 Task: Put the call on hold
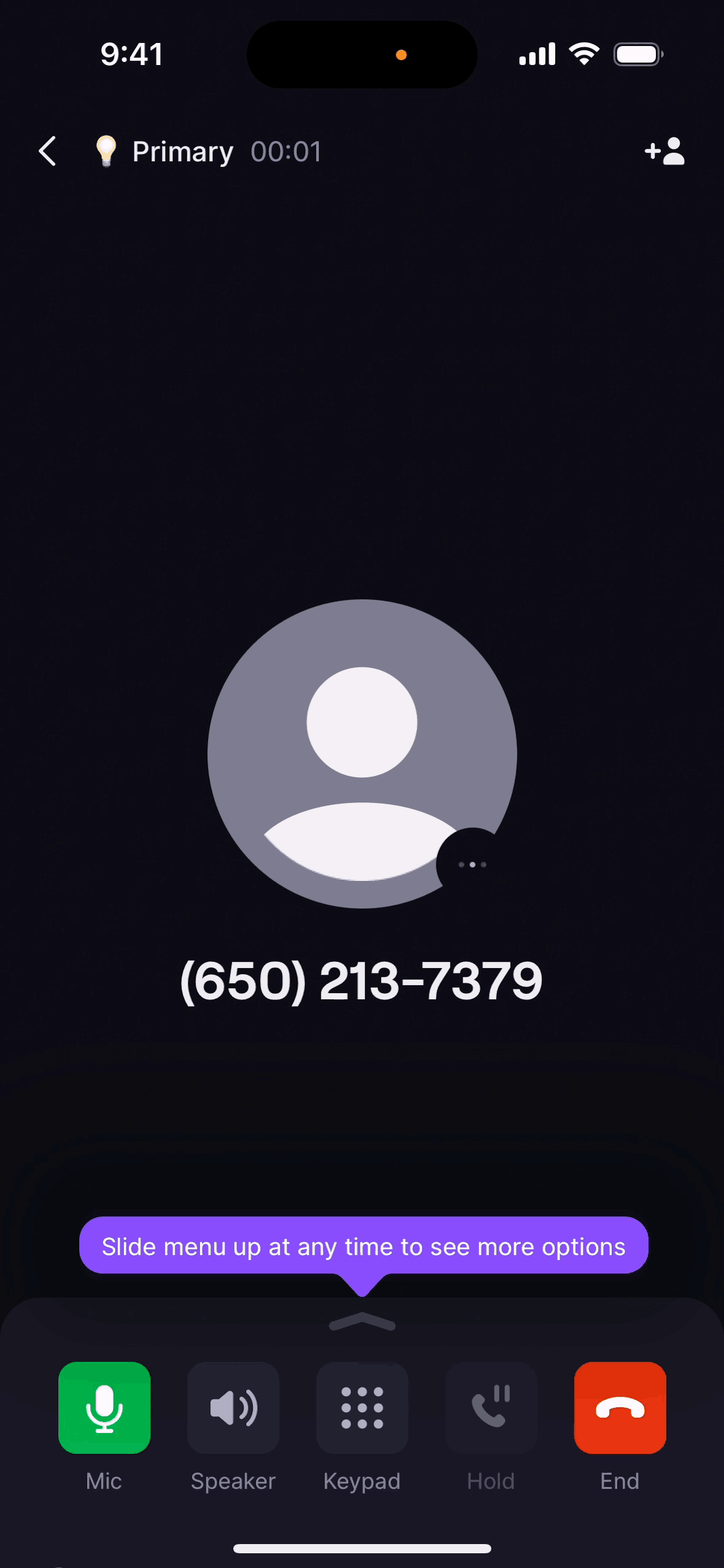click(491, 1408)
